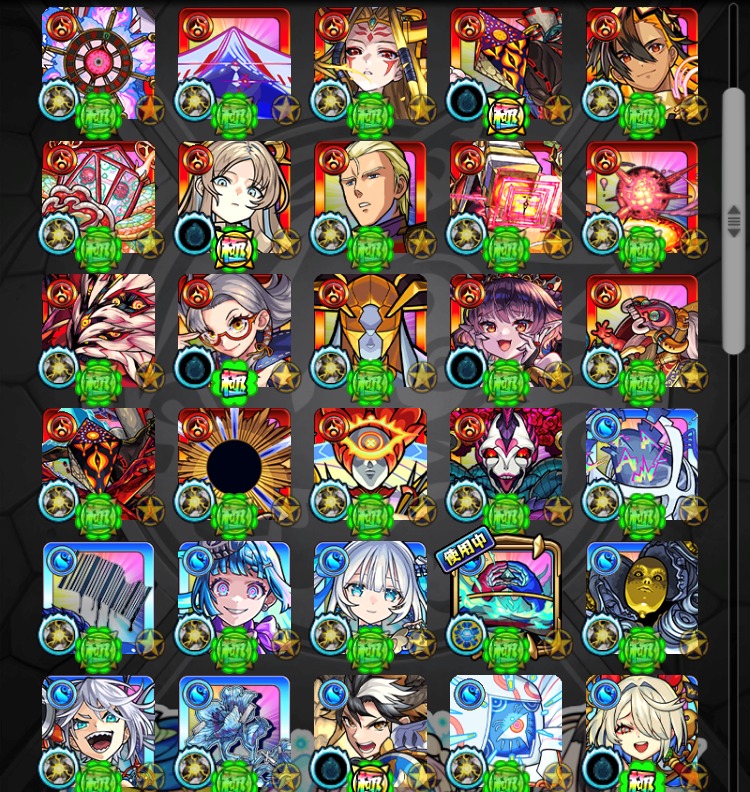
Task: Choose the pale vampire face with red eyes
Action: 506,464
